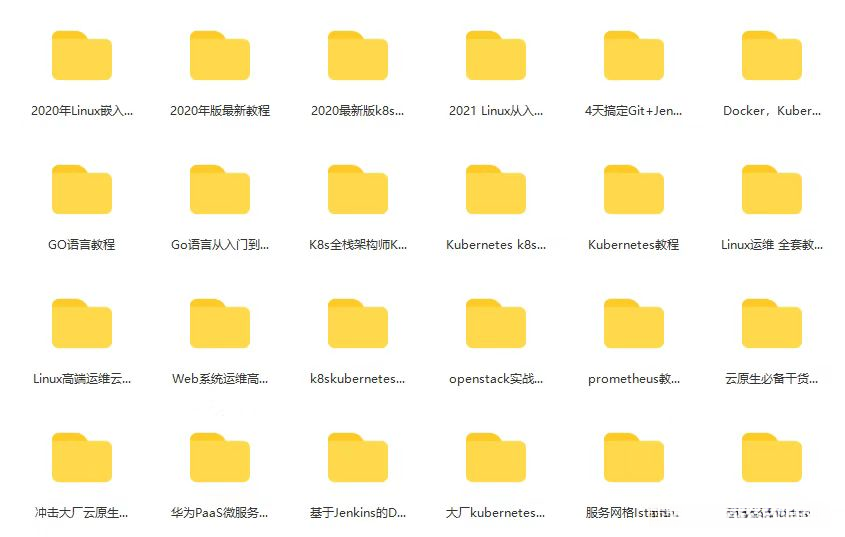
Task: Select the 2020最新版k8s folder
Action: (x=358, y=56)
